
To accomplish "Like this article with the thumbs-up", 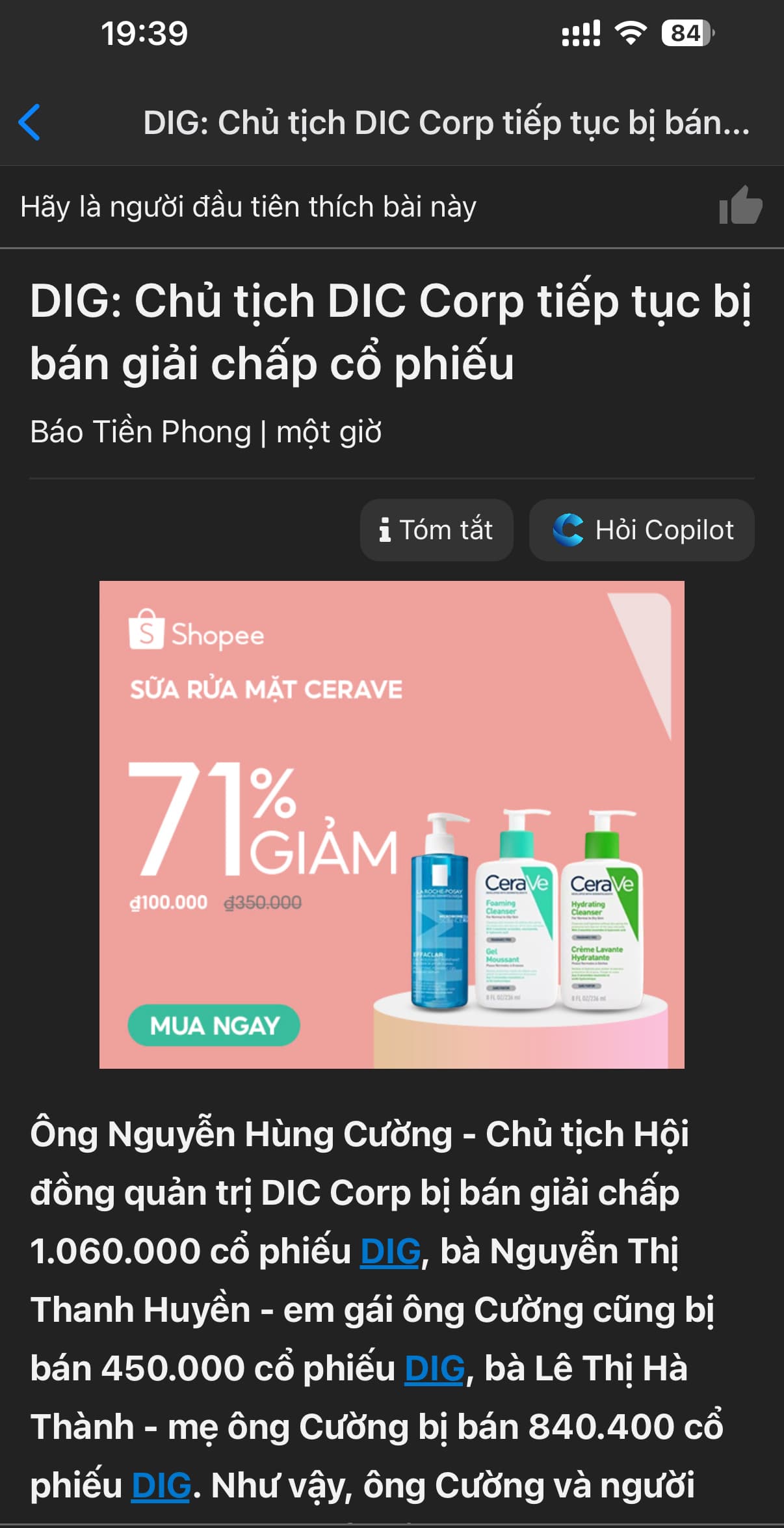I will [x=740, y=206].
